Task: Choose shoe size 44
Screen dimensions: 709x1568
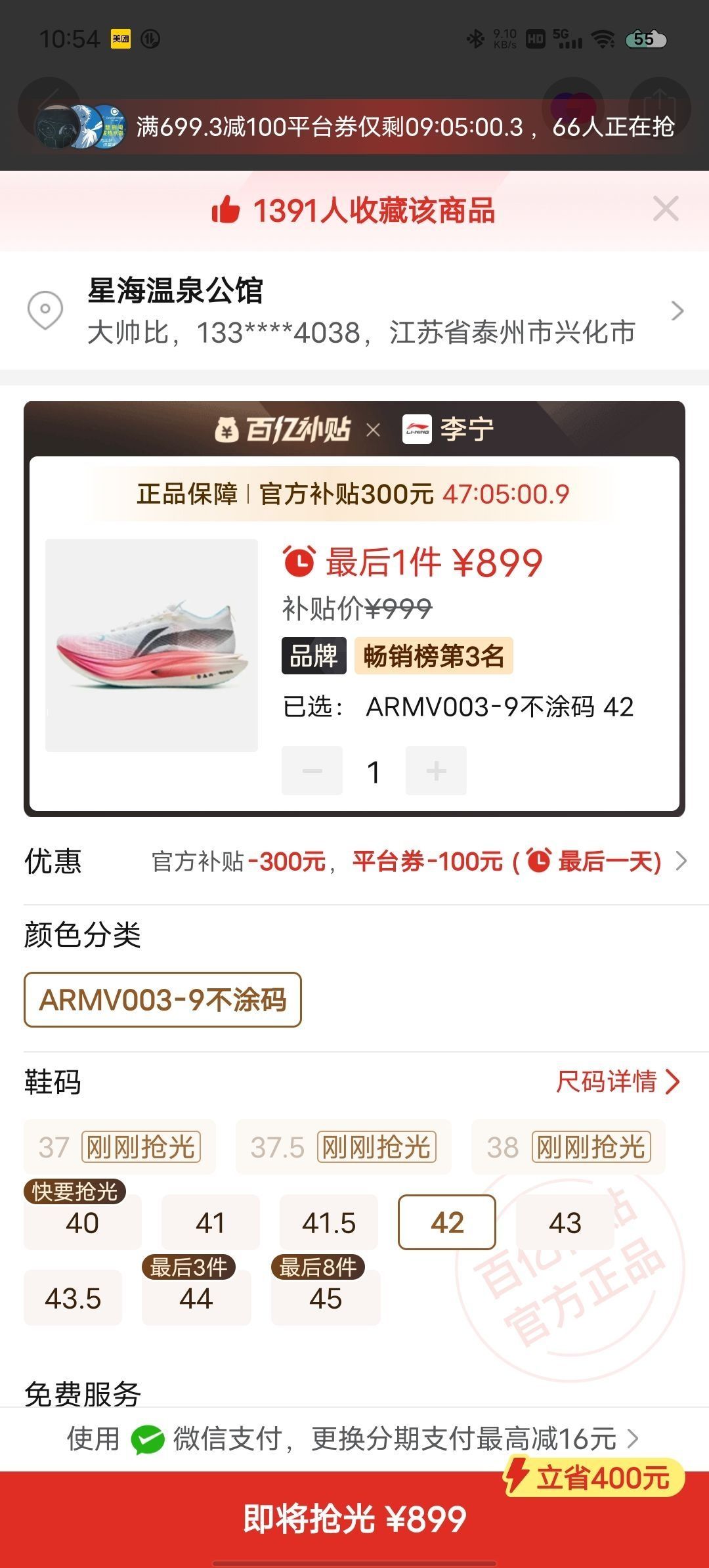Action: [196, 1299]
